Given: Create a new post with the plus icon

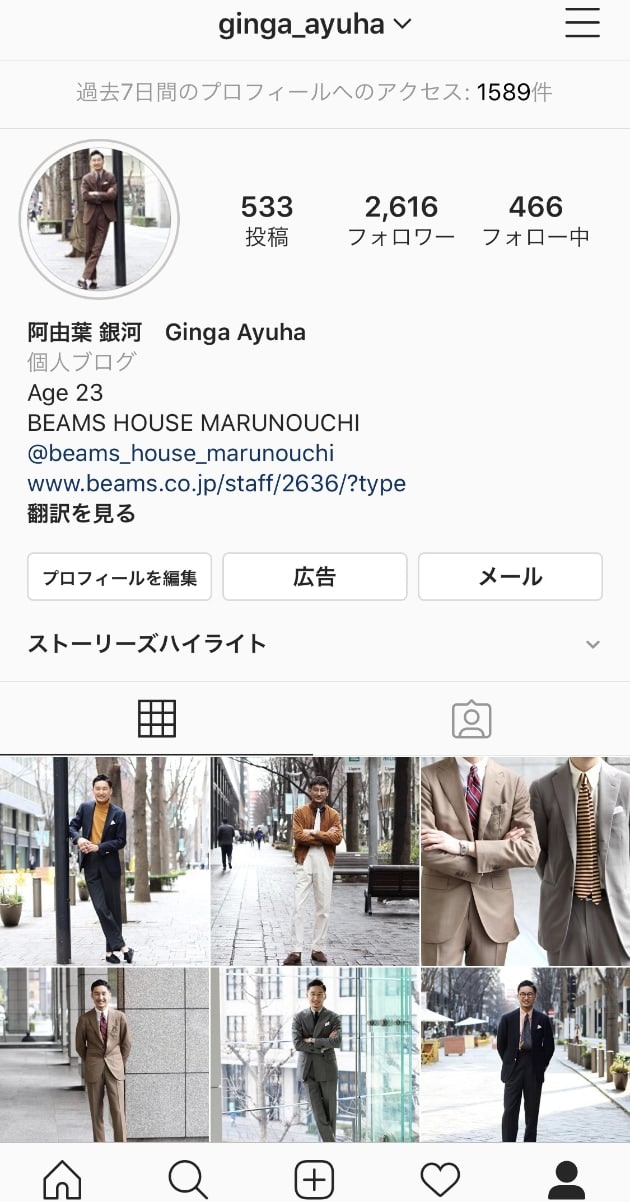Looking at the screenshot, I should [314, 1178].
